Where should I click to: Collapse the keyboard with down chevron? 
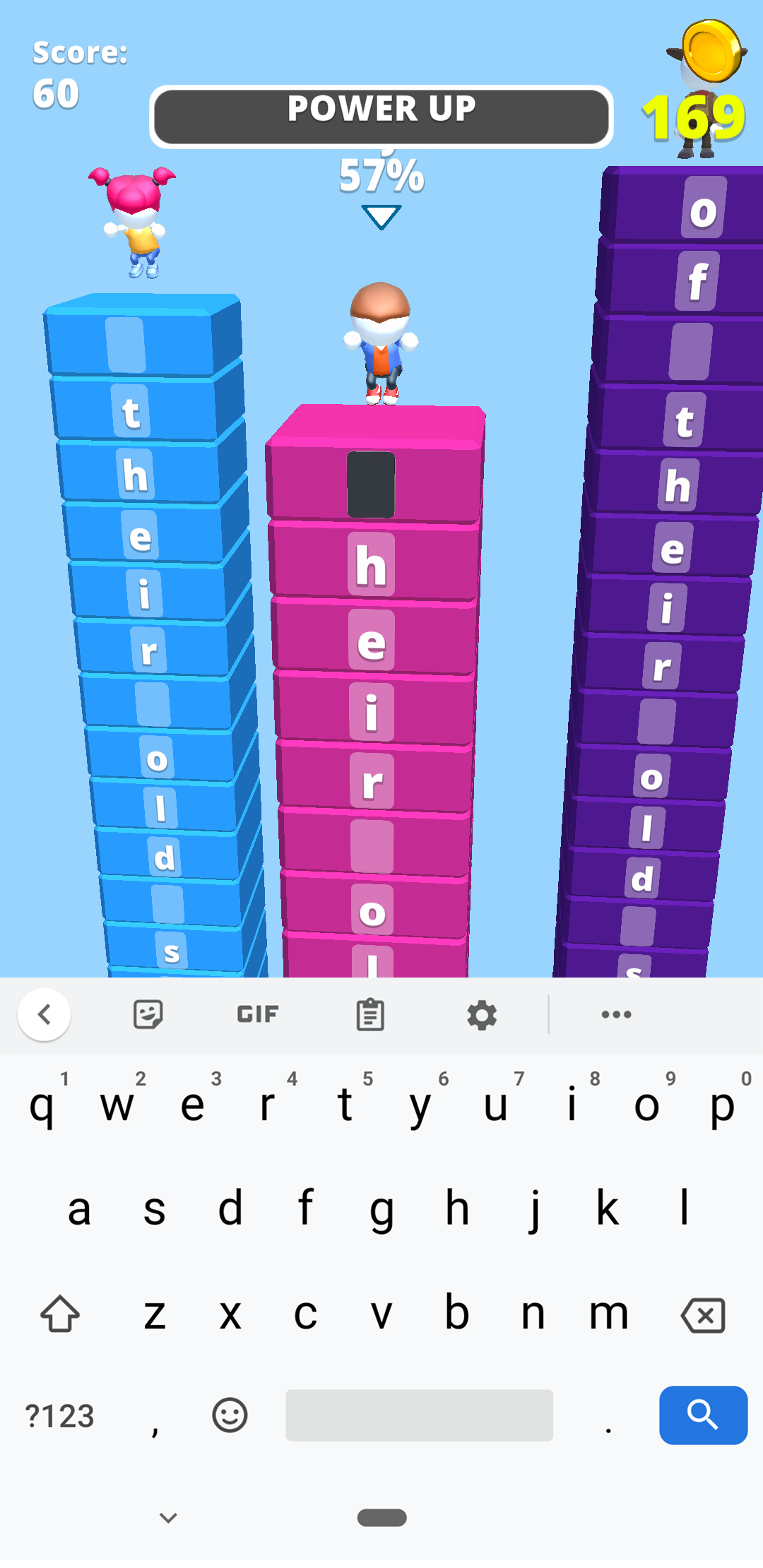click(167, 1516)
